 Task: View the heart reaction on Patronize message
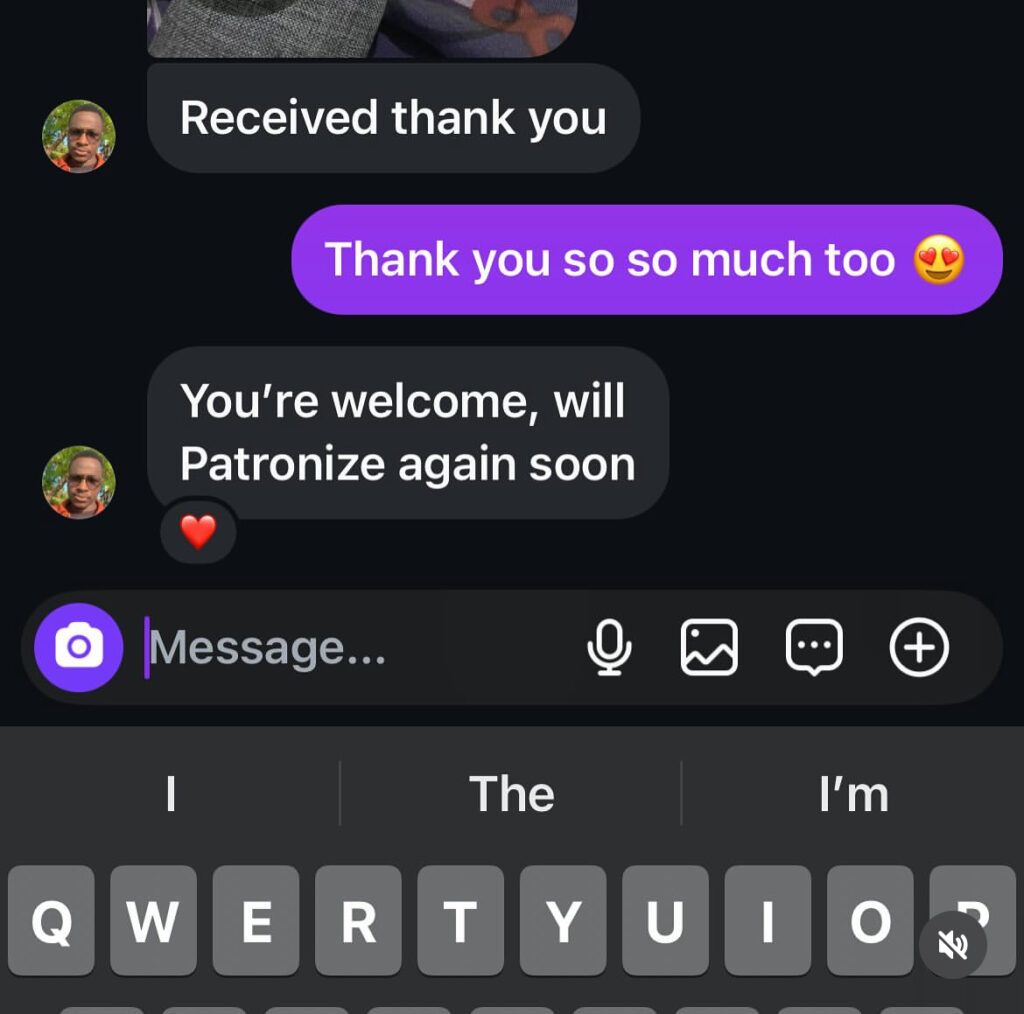pyautogui.click(x=198, y=532)
